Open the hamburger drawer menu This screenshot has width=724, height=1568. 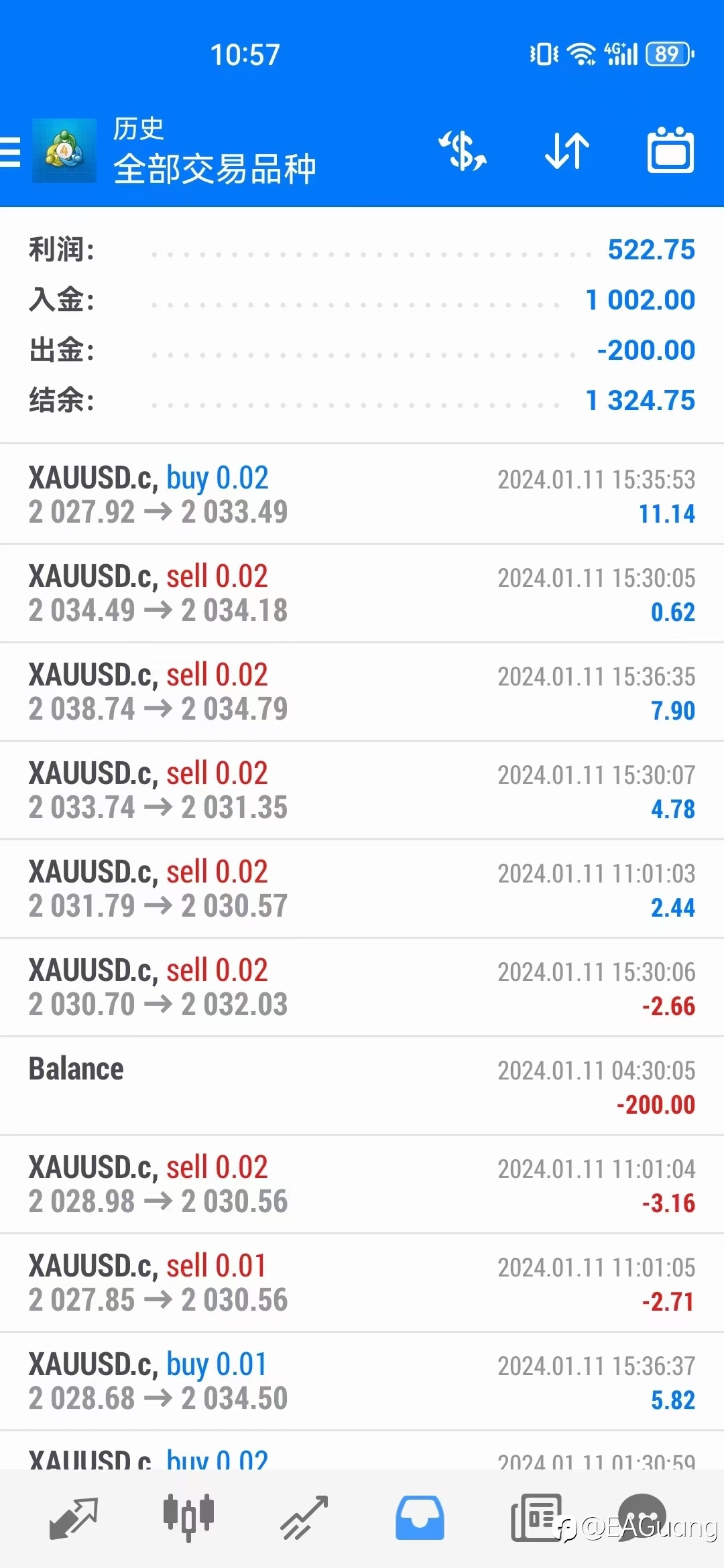pos(9,151)
